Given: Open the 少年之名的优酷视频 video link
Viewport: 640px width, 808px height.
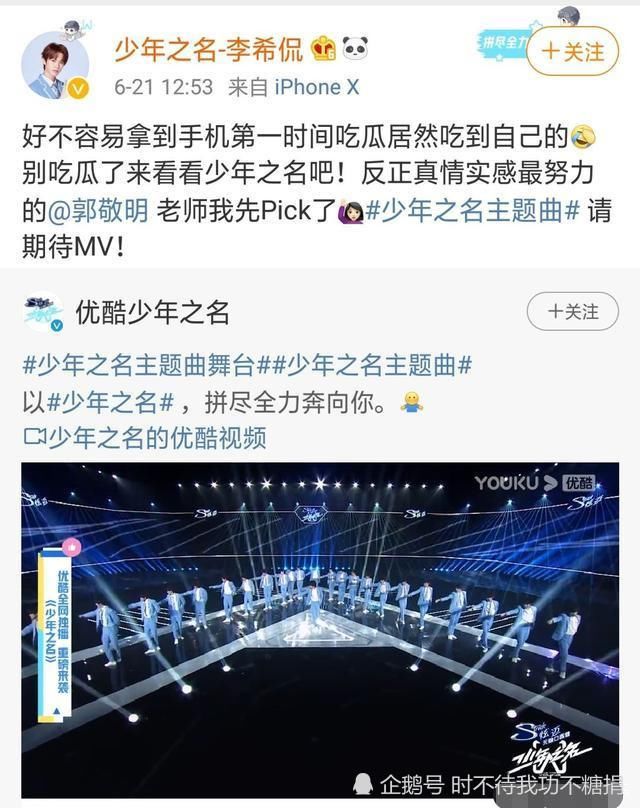Looking at the screenshot, I should [x=146, y=438].
